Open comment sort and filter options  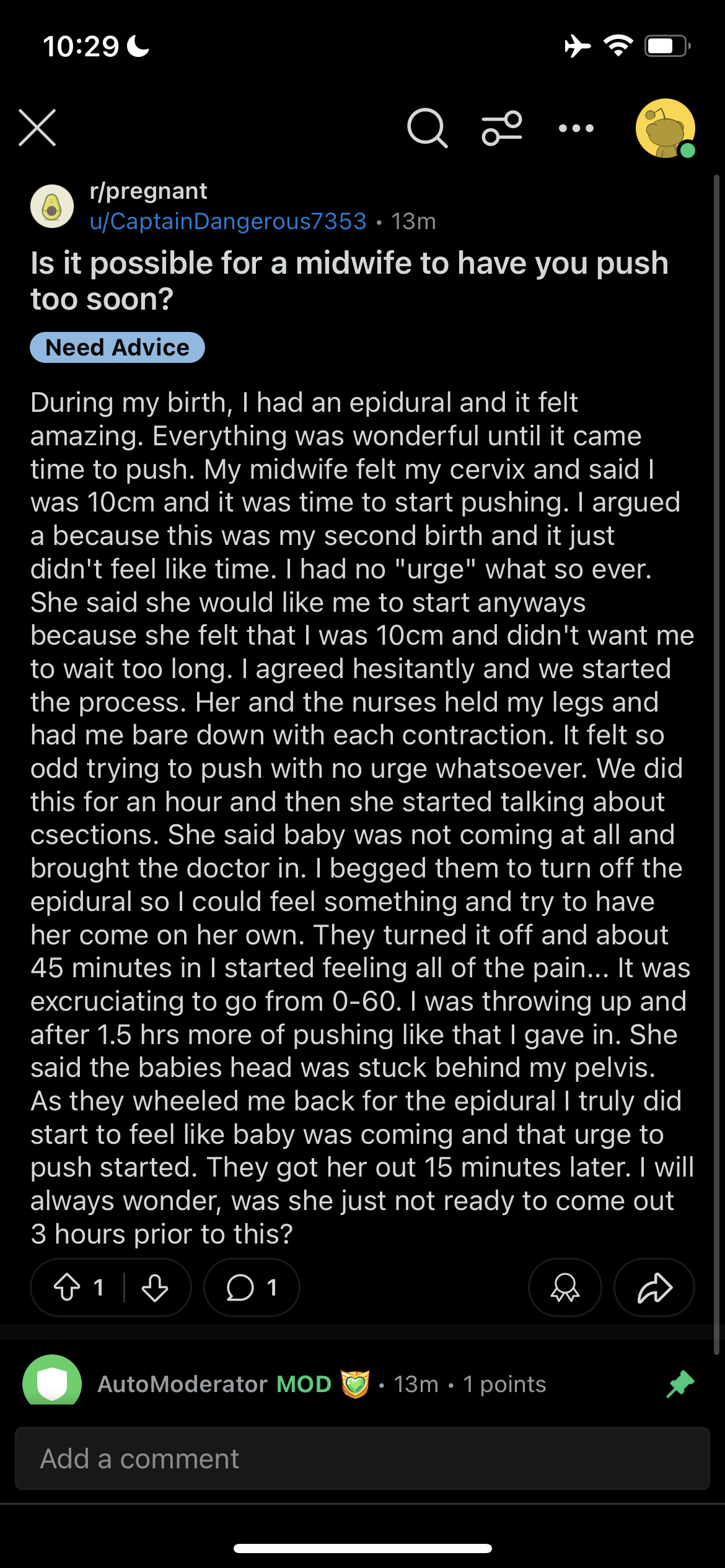[501, 128]
